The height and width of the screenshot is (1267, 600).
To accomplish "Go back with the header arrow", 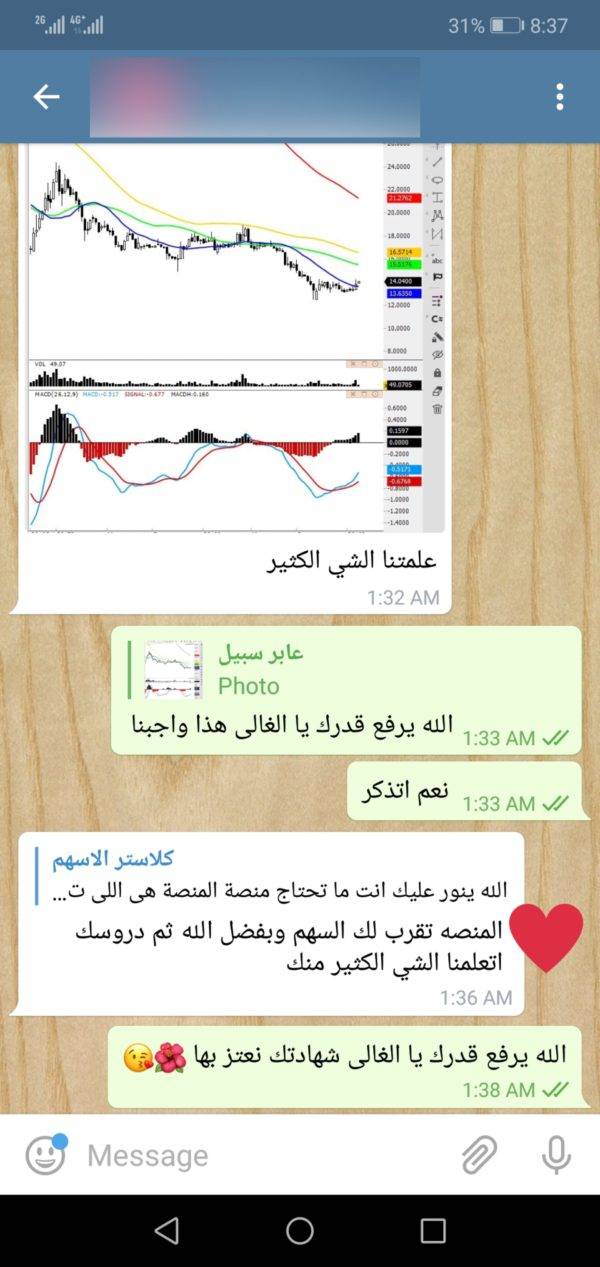I will (x=46, y=97).
